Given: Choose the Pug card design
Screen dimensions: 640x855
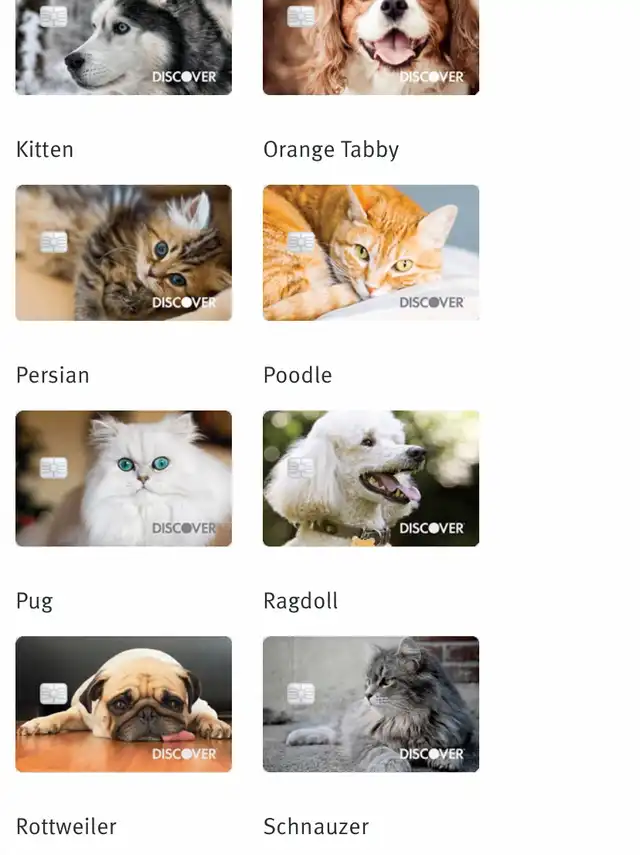Looking at the screenshot, I should (124, 704).
